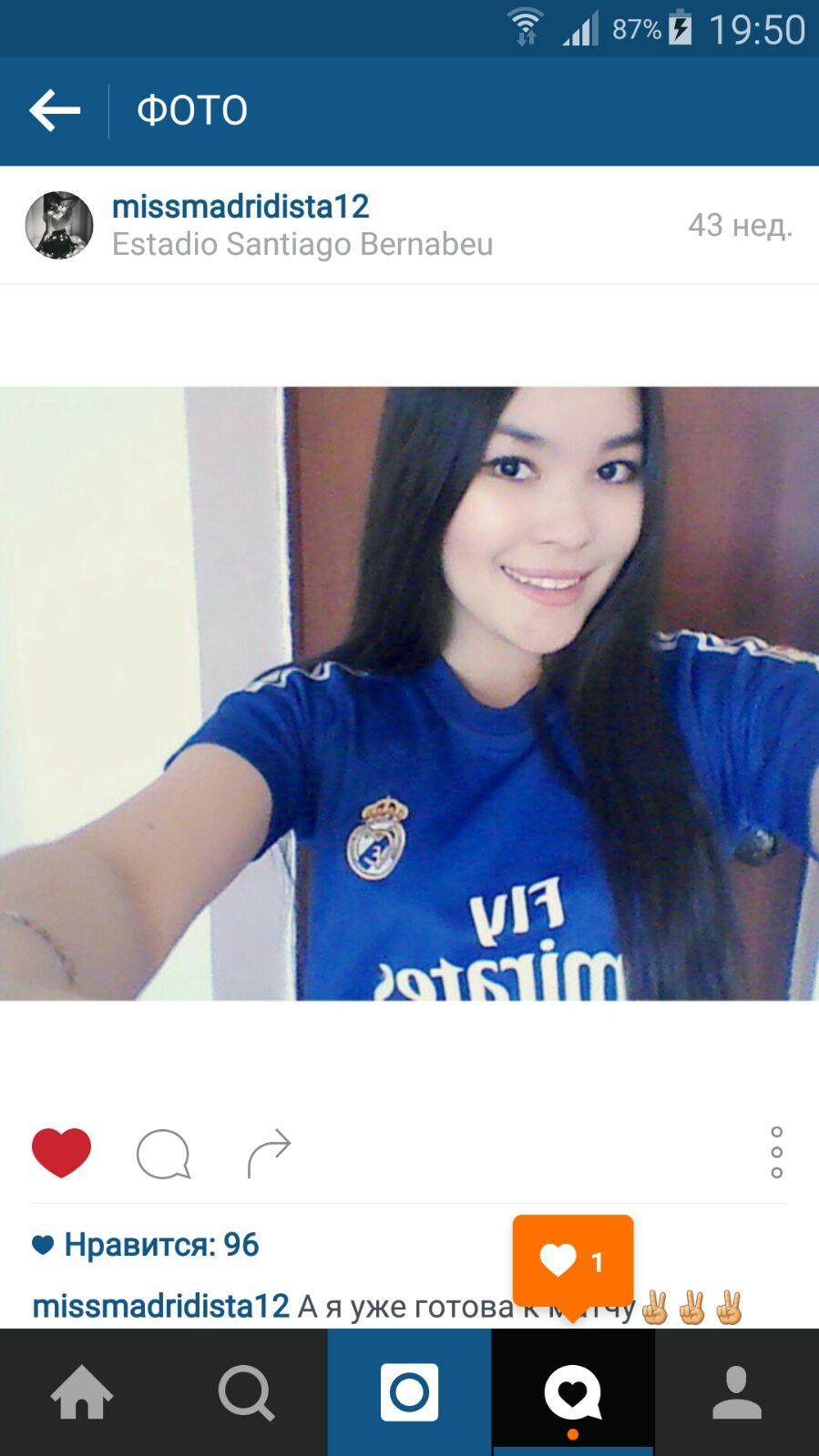Viewport: 819px width, 1456px height.
Task: Tap the red heart to unlike the post
Action: 61,1152
